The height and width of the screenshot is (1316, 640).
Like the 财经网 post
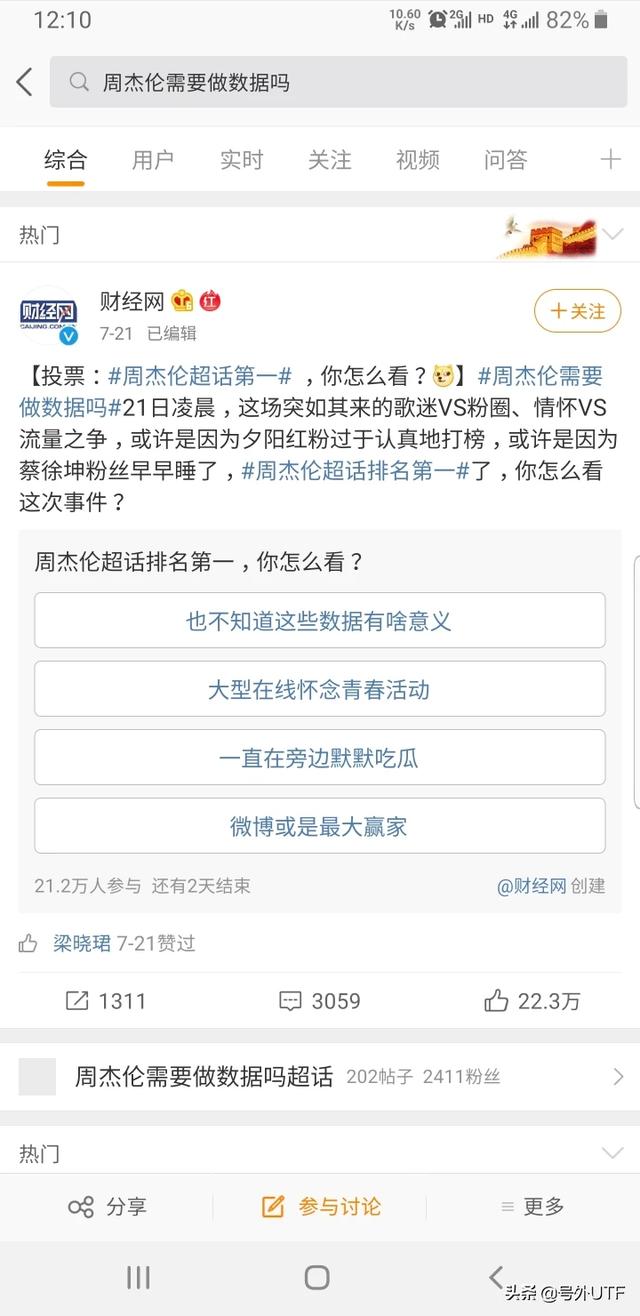(532, 1000)
